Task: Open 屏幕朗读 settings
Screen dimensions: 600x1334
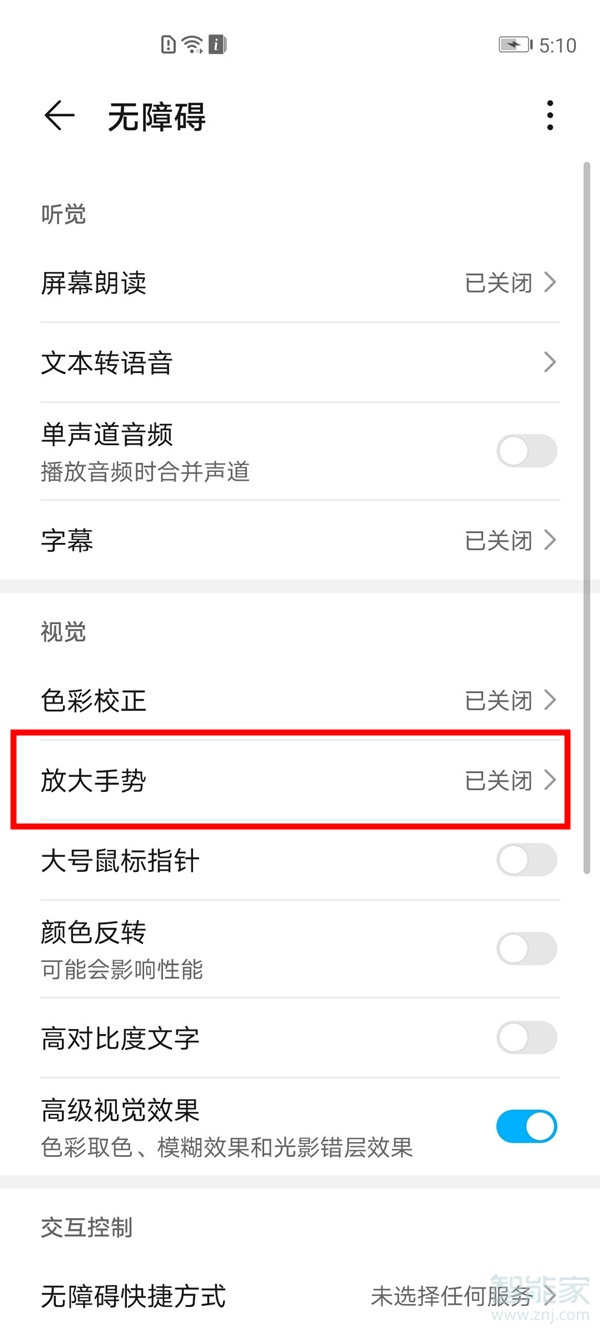Action: point(300,283)
